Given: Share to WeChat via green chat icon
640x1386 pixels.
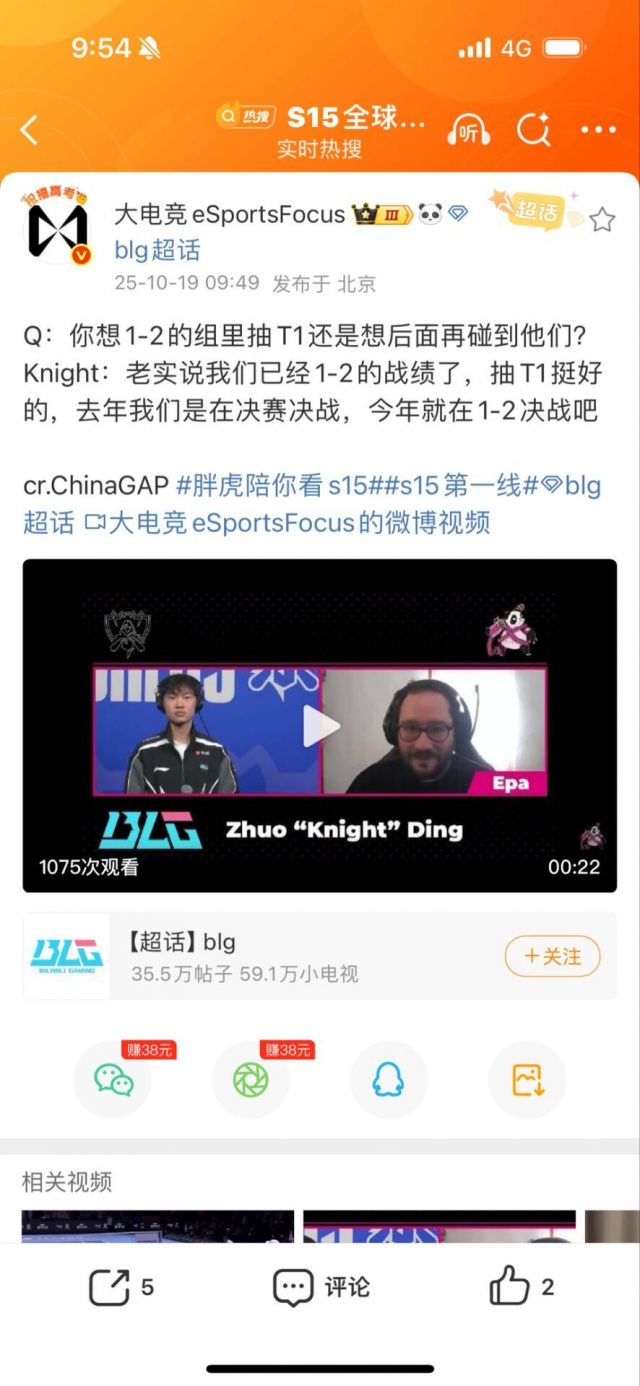Looking at the screenshot, I should tap(113, 1079).
